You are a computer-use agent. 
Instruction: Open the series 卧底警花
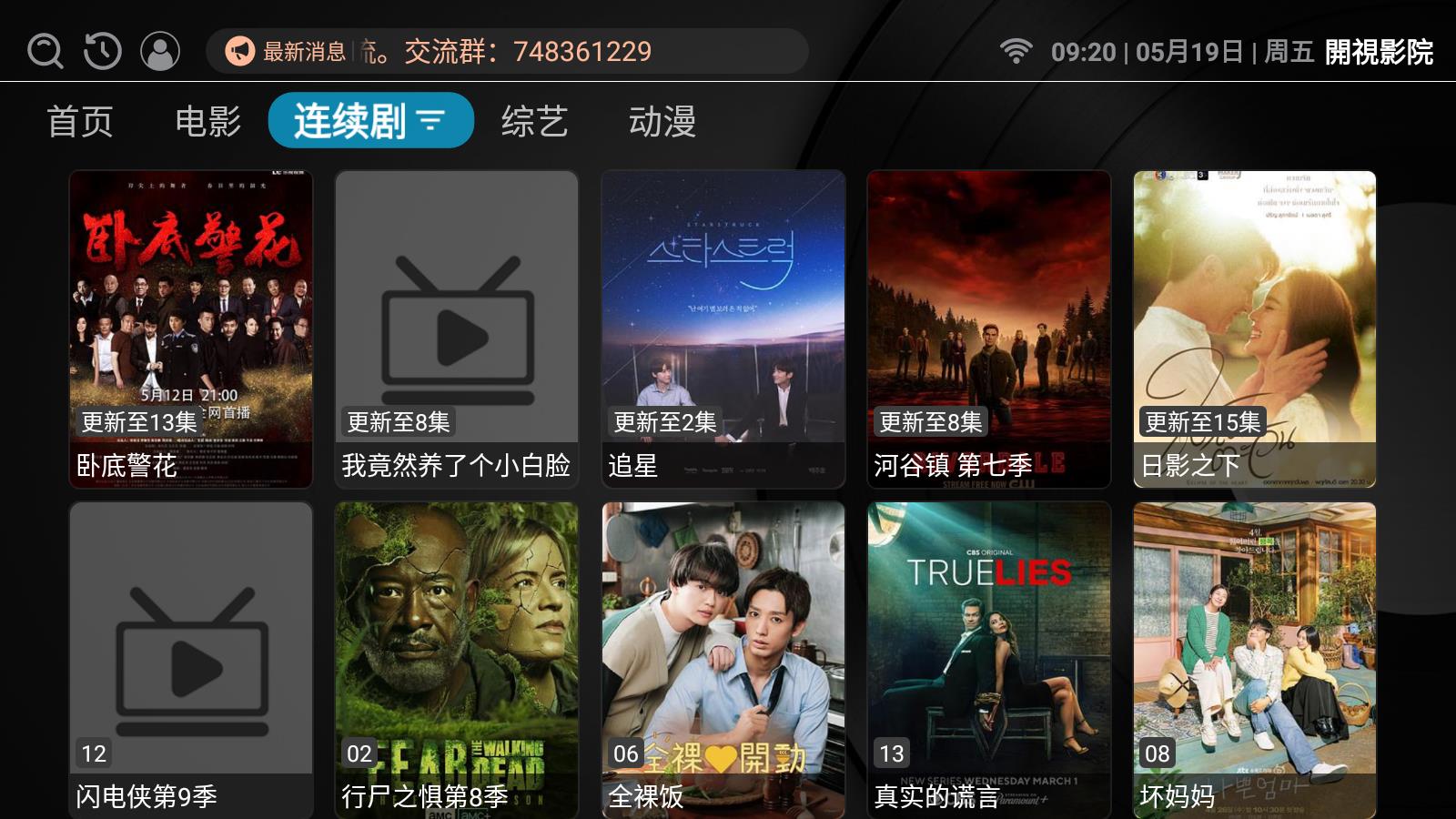(191, 328)
